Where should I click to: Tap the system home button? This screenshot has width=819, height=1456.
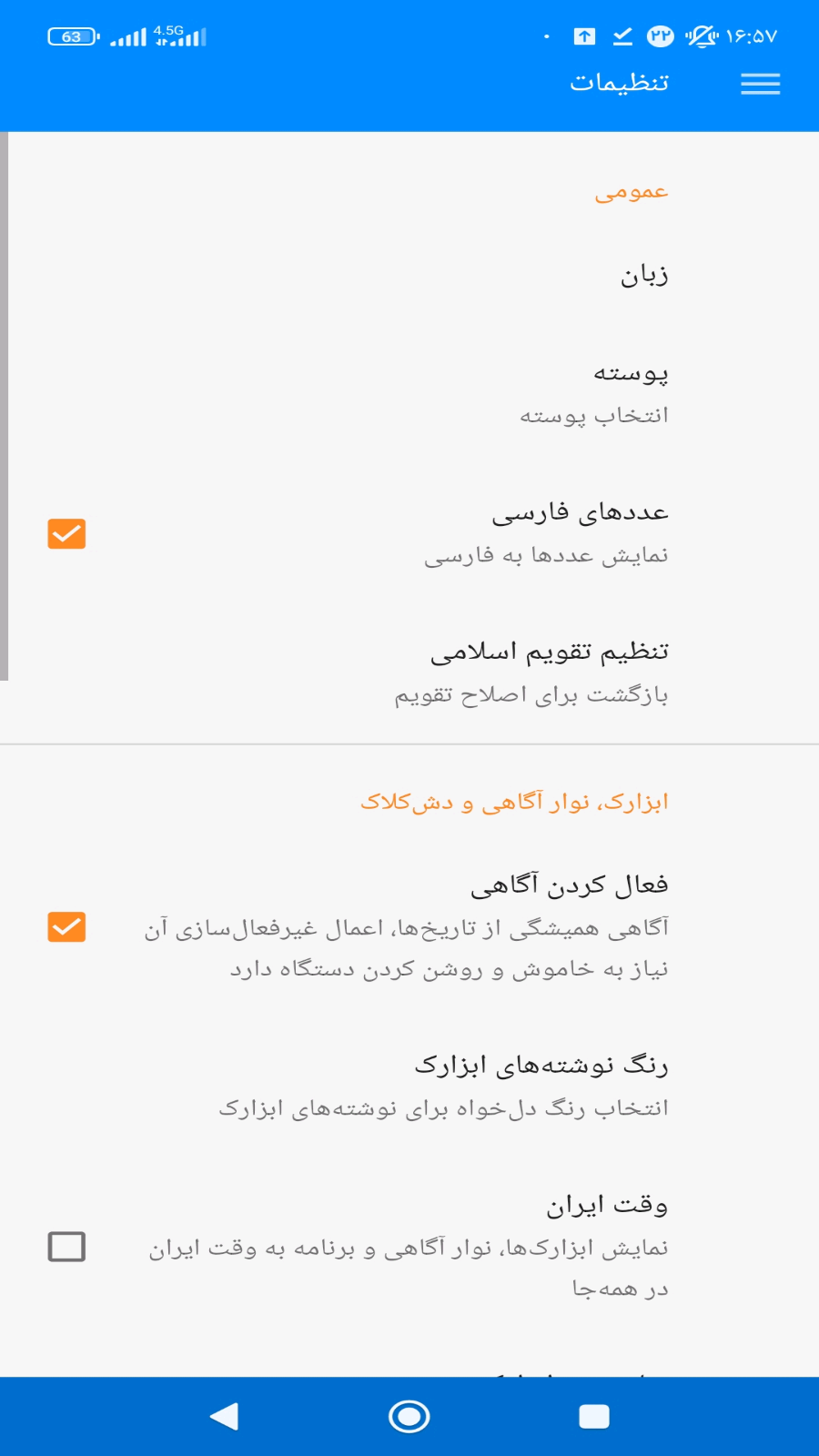point(409,1416)
